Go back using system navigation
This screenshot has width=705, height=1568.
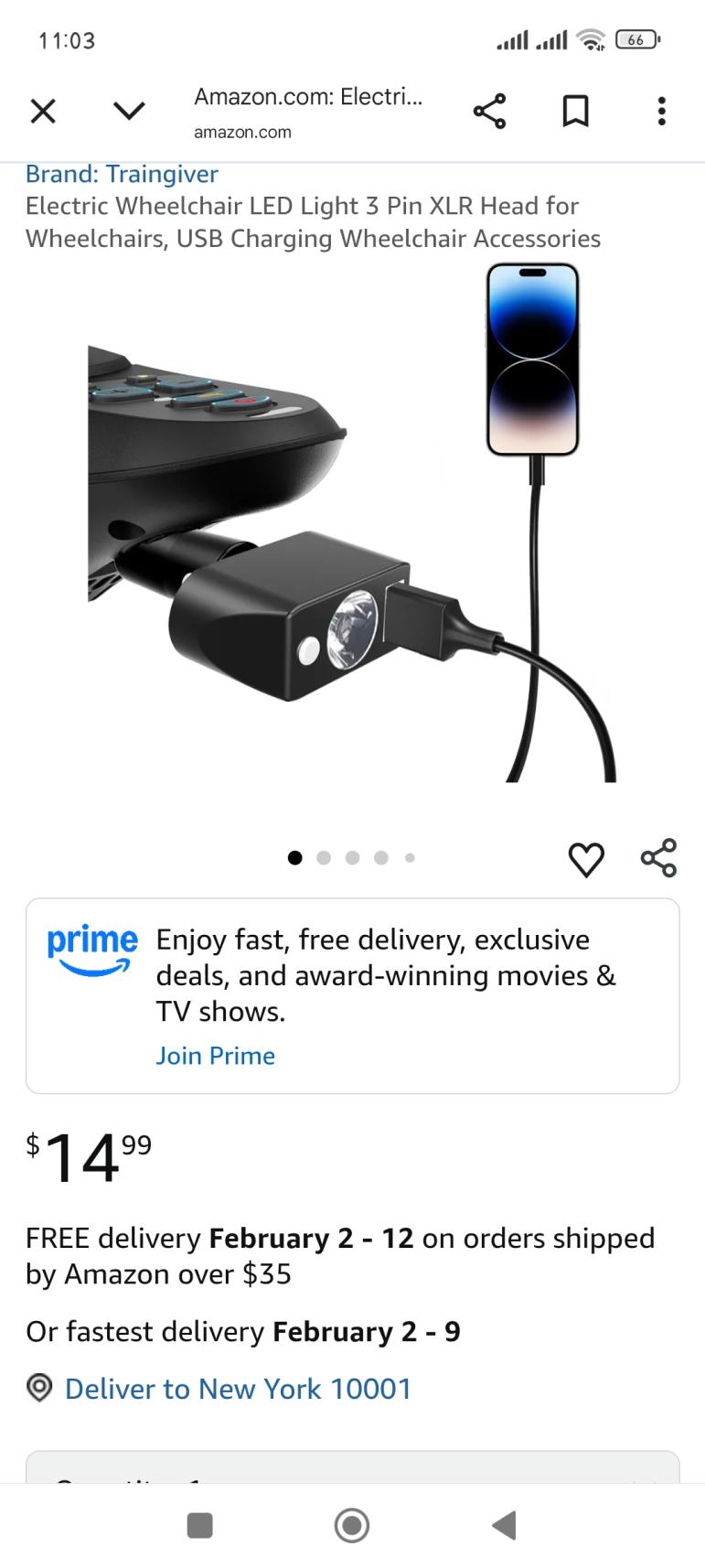click(x=504, y=1525)
